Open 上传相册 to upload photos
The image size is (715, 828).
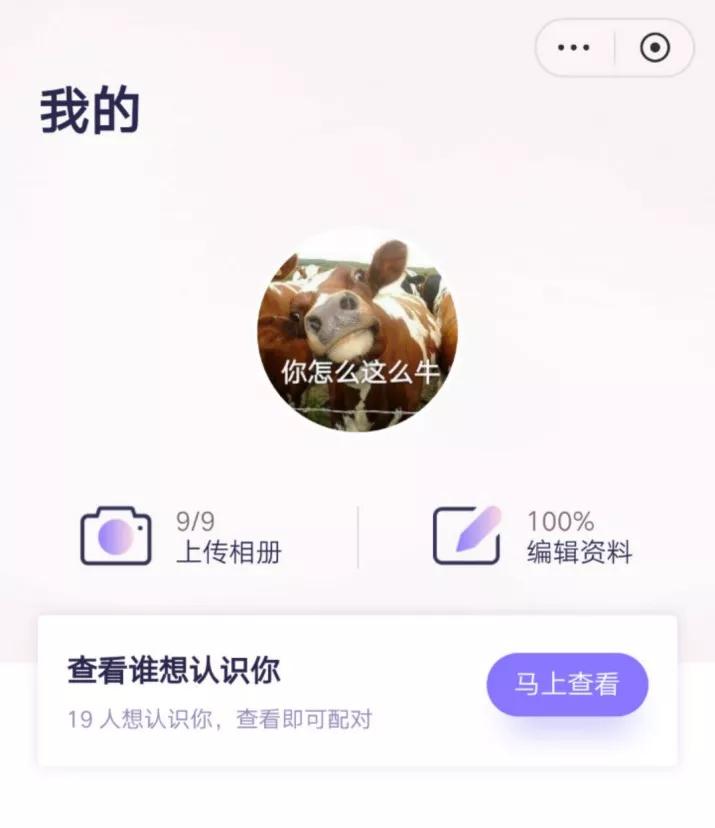pos(182,536)
